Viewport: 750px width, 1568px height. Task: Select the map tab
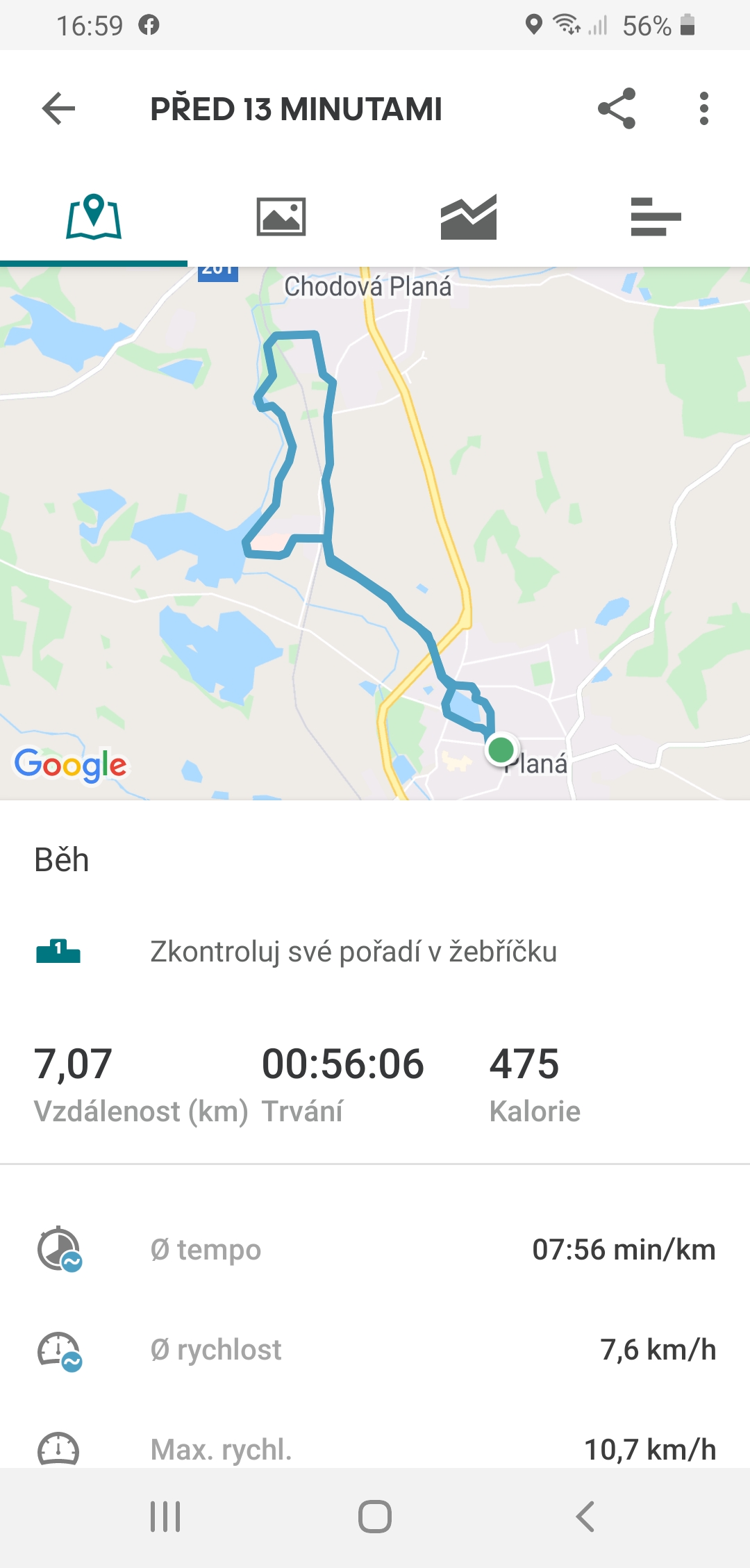tap(94, 217)
